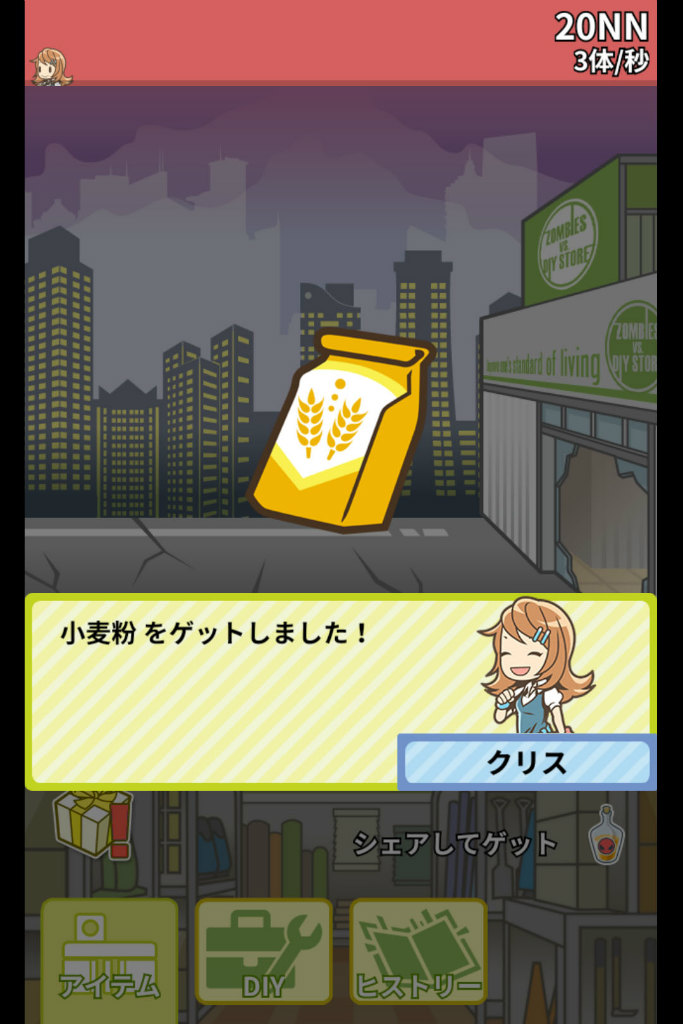683x1024 pixels.
Task: Tap the 小麦粉 message box to continue
Action: click(x=250, y=690)
